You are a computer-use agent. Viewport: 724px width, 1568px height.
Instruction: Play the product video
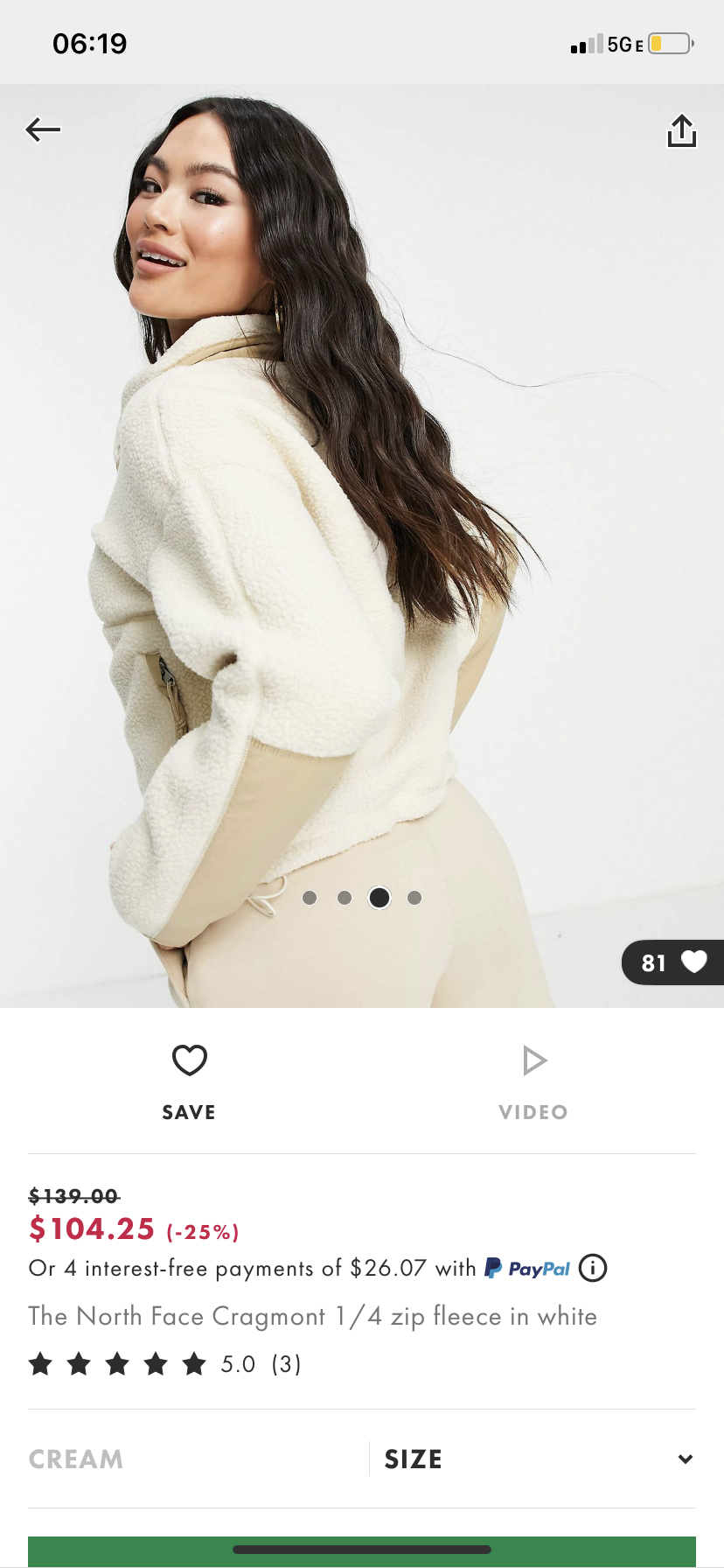pos(533,1082)
